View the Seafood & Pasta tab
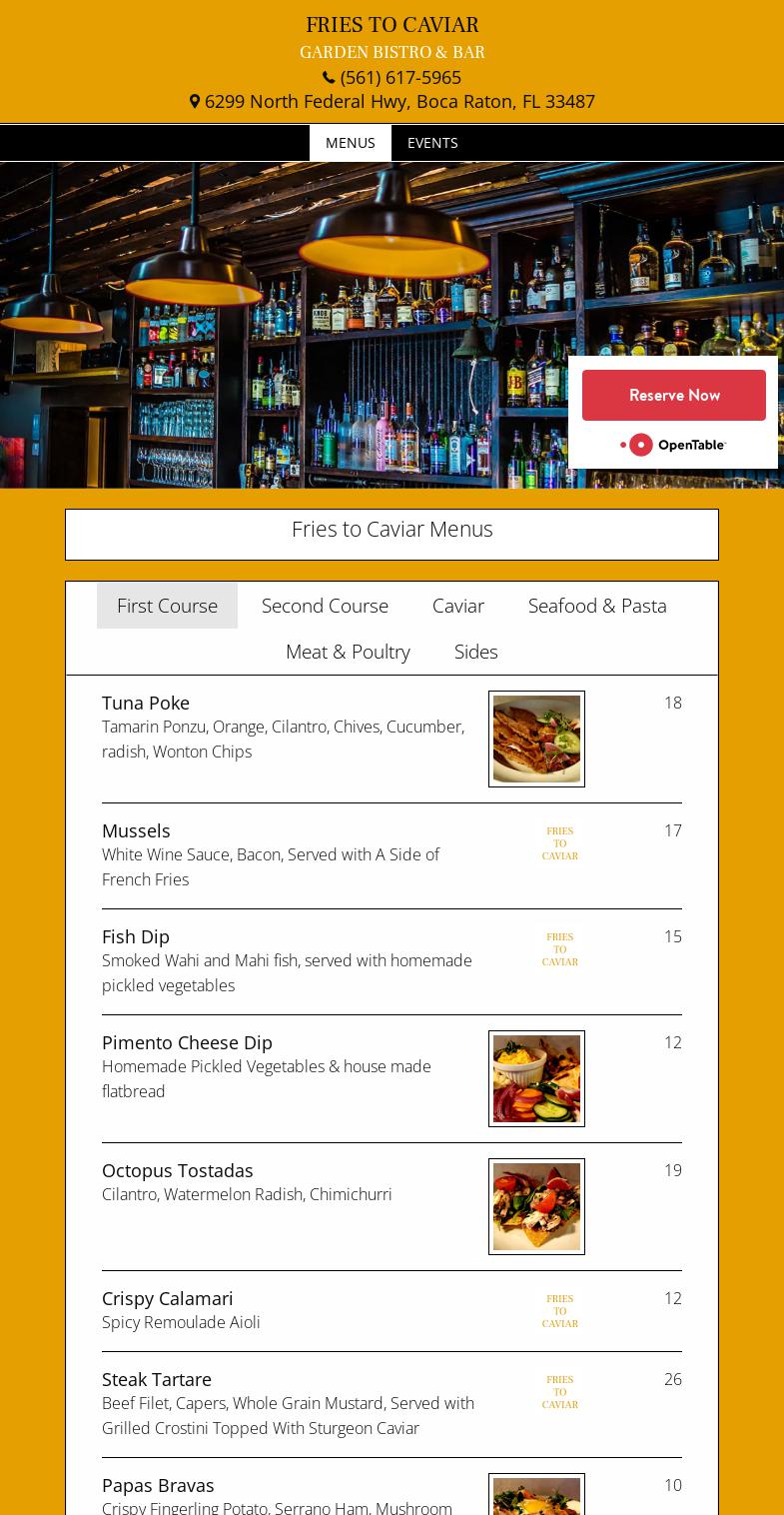Viewport: 784px width, 1515px height. [597, 606]
